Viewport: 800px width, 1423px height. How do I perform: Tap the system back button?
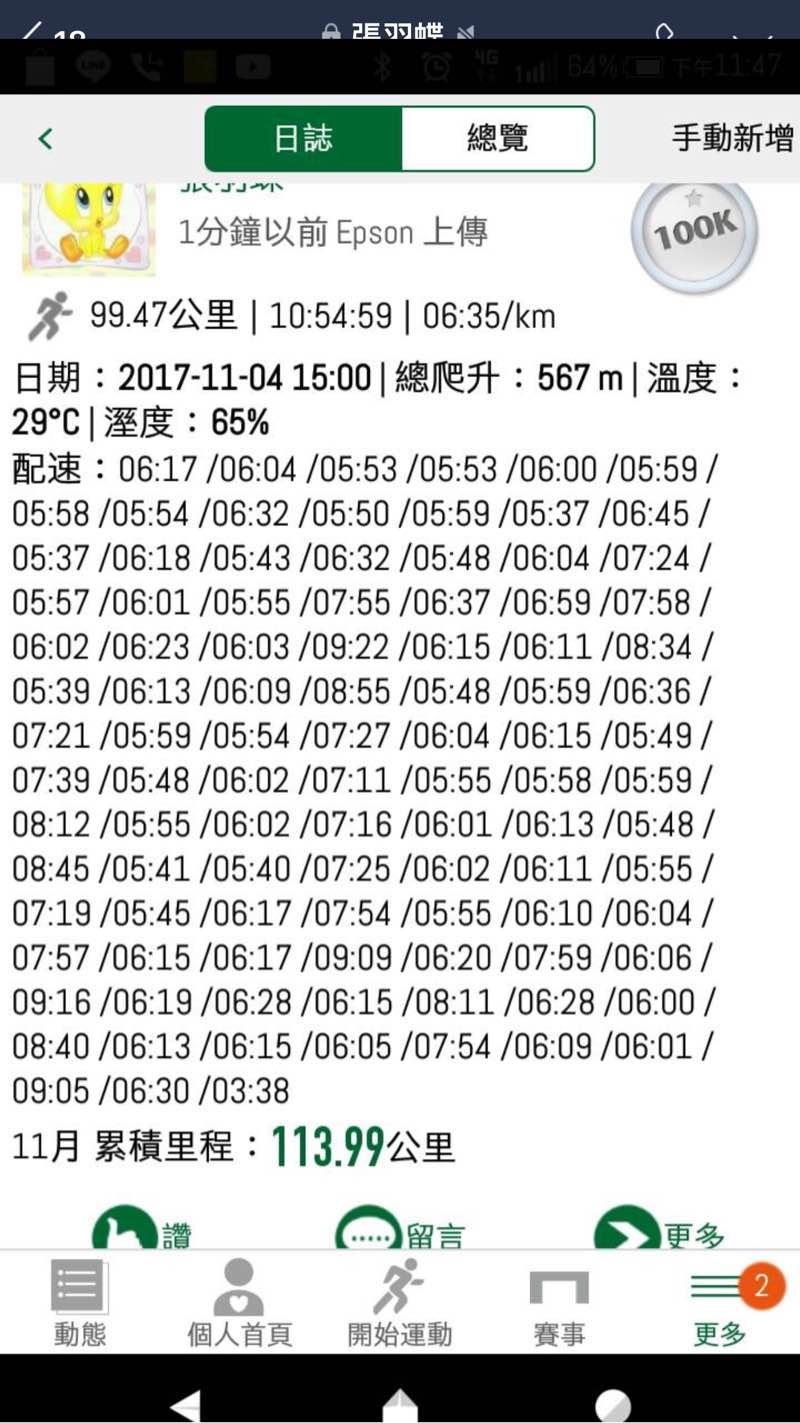[x=187, y=1404]
